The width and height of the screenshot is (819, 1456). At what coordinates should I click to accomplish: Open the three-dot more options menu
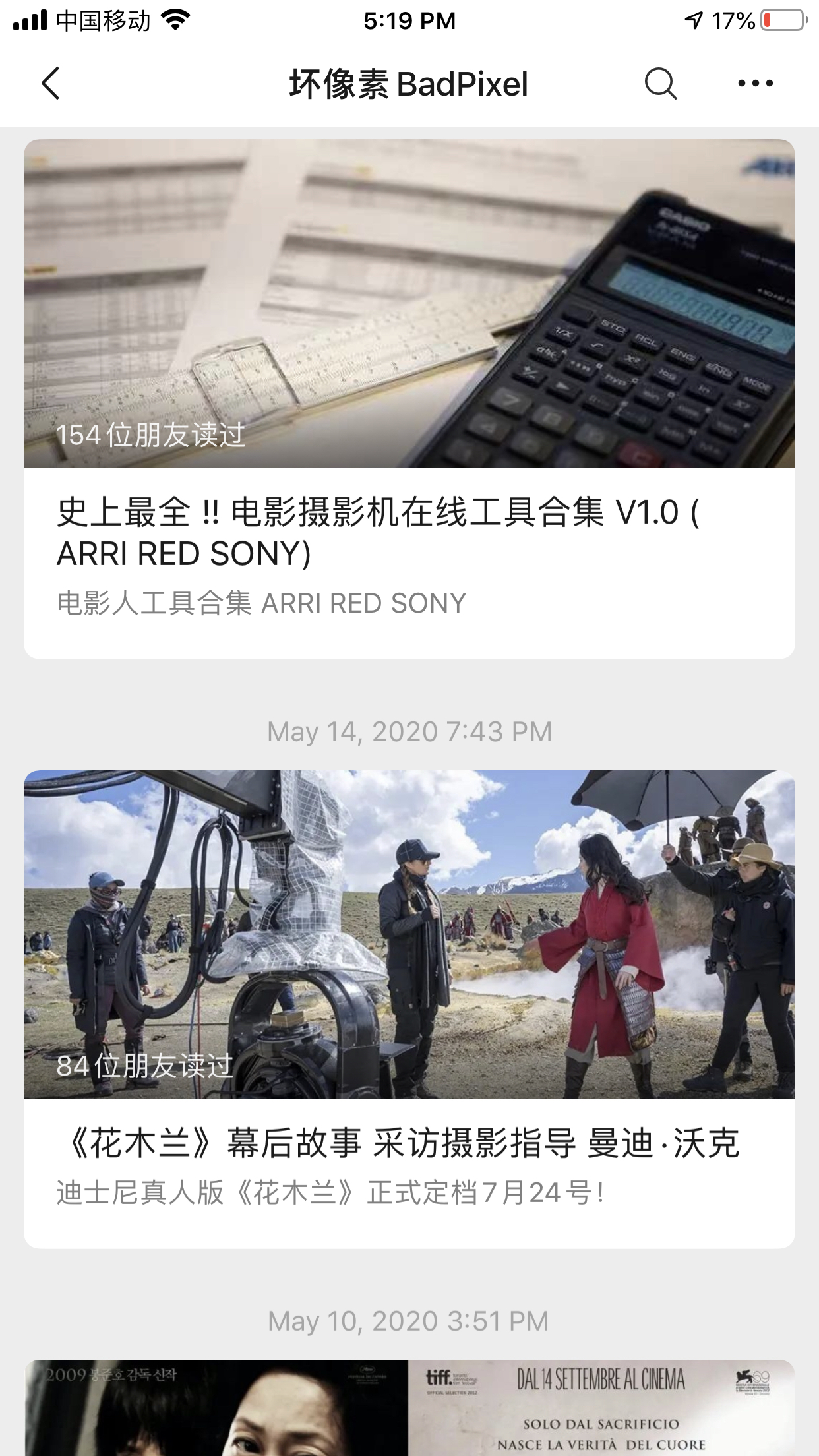pyautogui.click(x=755, y=84)
